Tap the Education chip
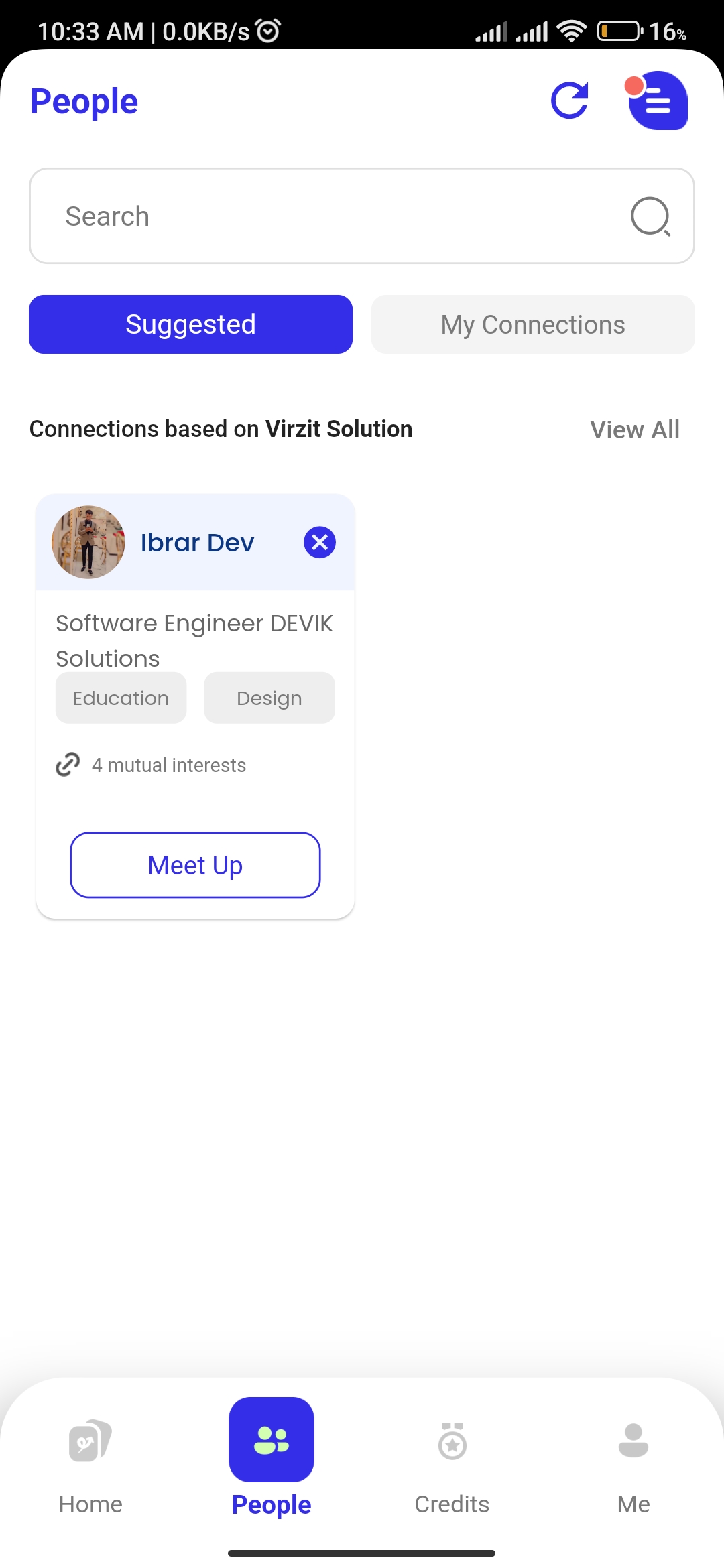The image size is (724, 1568). click(x=121, y=698)
